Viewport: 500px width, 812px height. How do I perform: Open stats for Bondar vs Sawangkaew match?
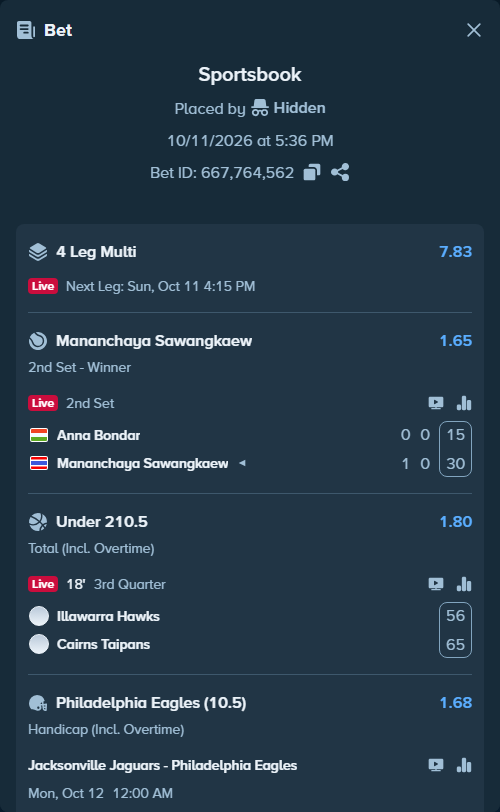[x=464, y=403]
